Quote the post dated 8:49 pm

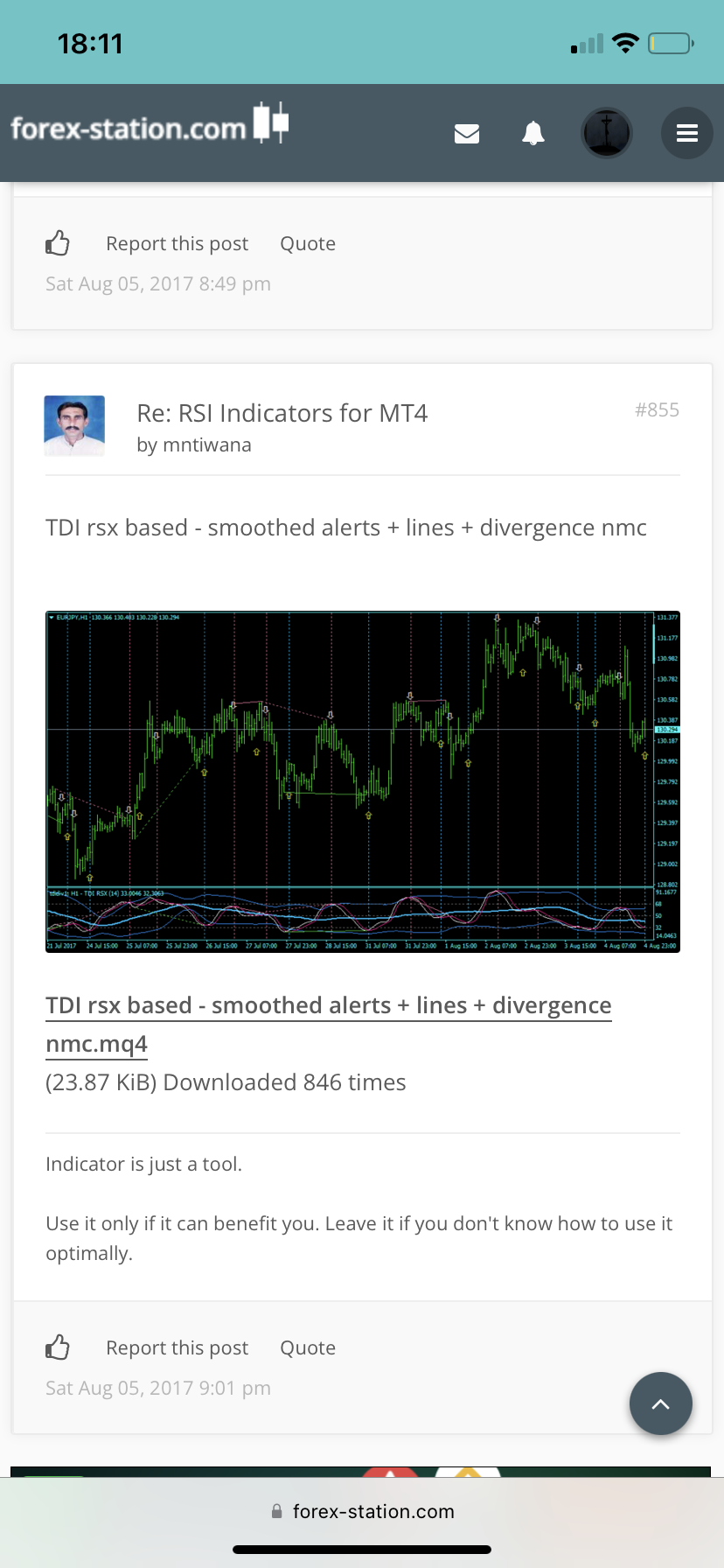[x=308, y=244]
